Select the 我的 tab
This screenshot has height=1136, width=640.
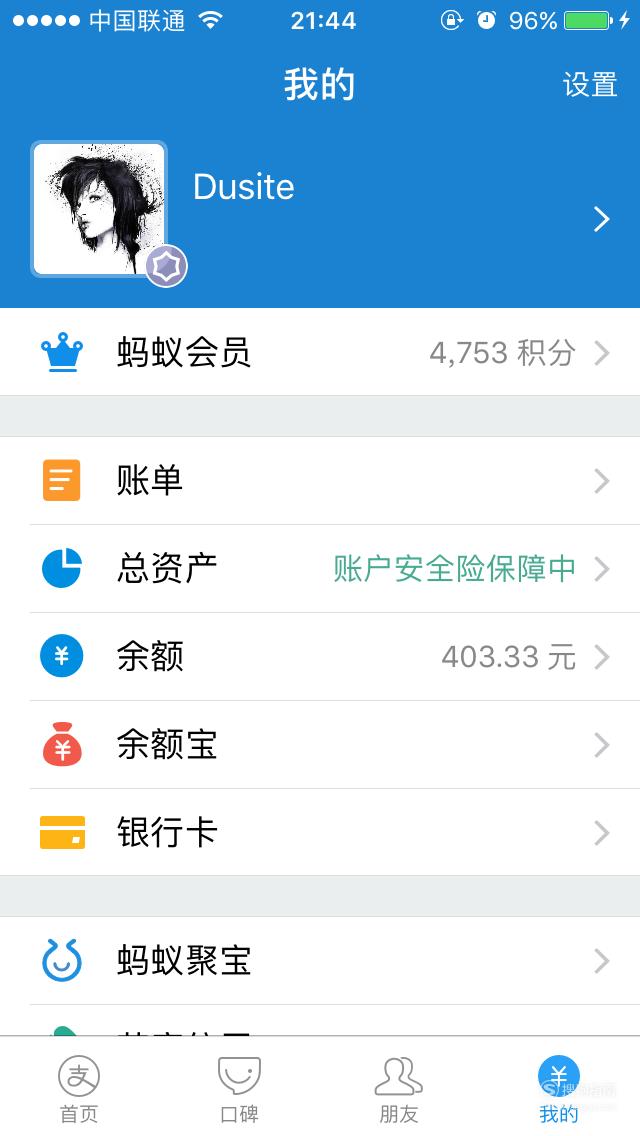559,1089
